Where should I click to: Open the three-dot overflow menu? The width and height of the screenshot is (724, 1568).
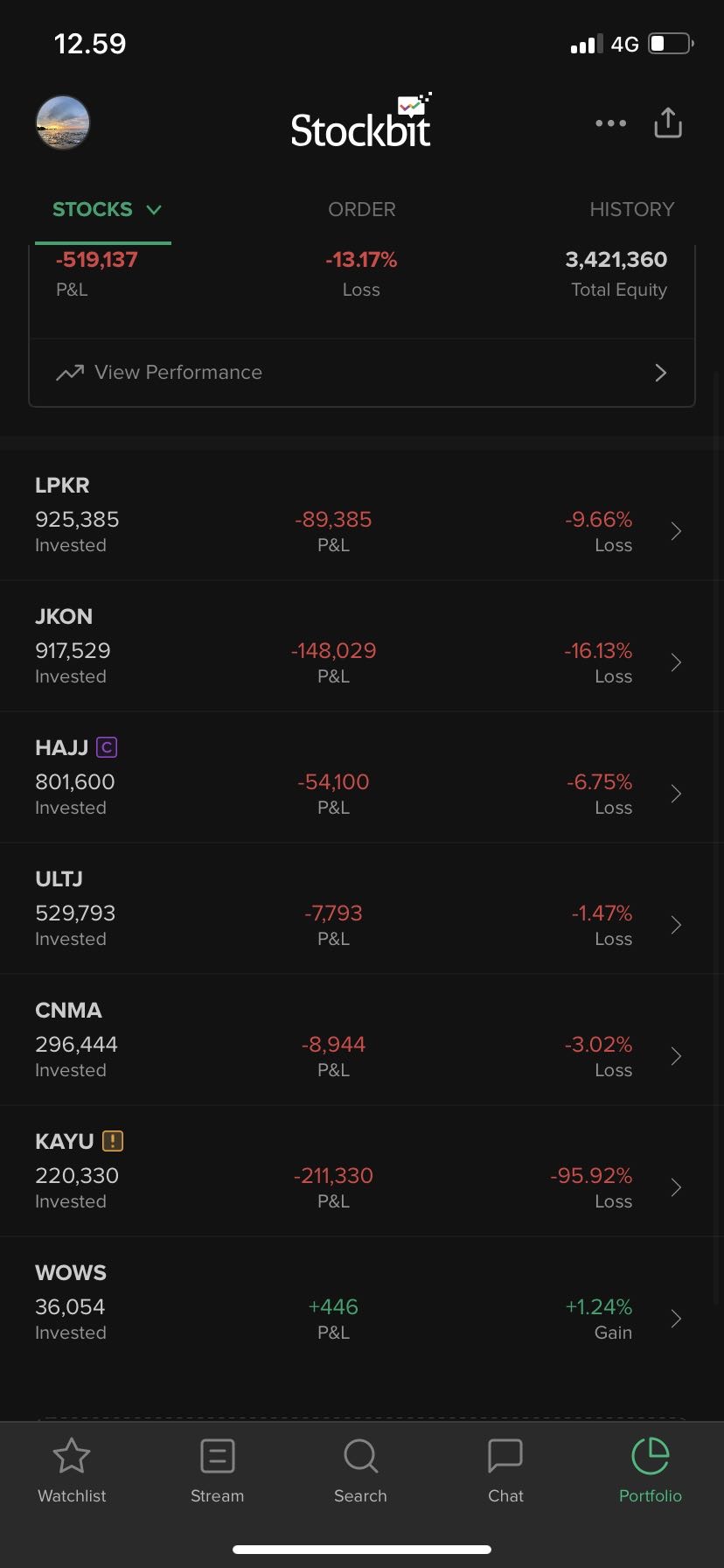(610, 123)
